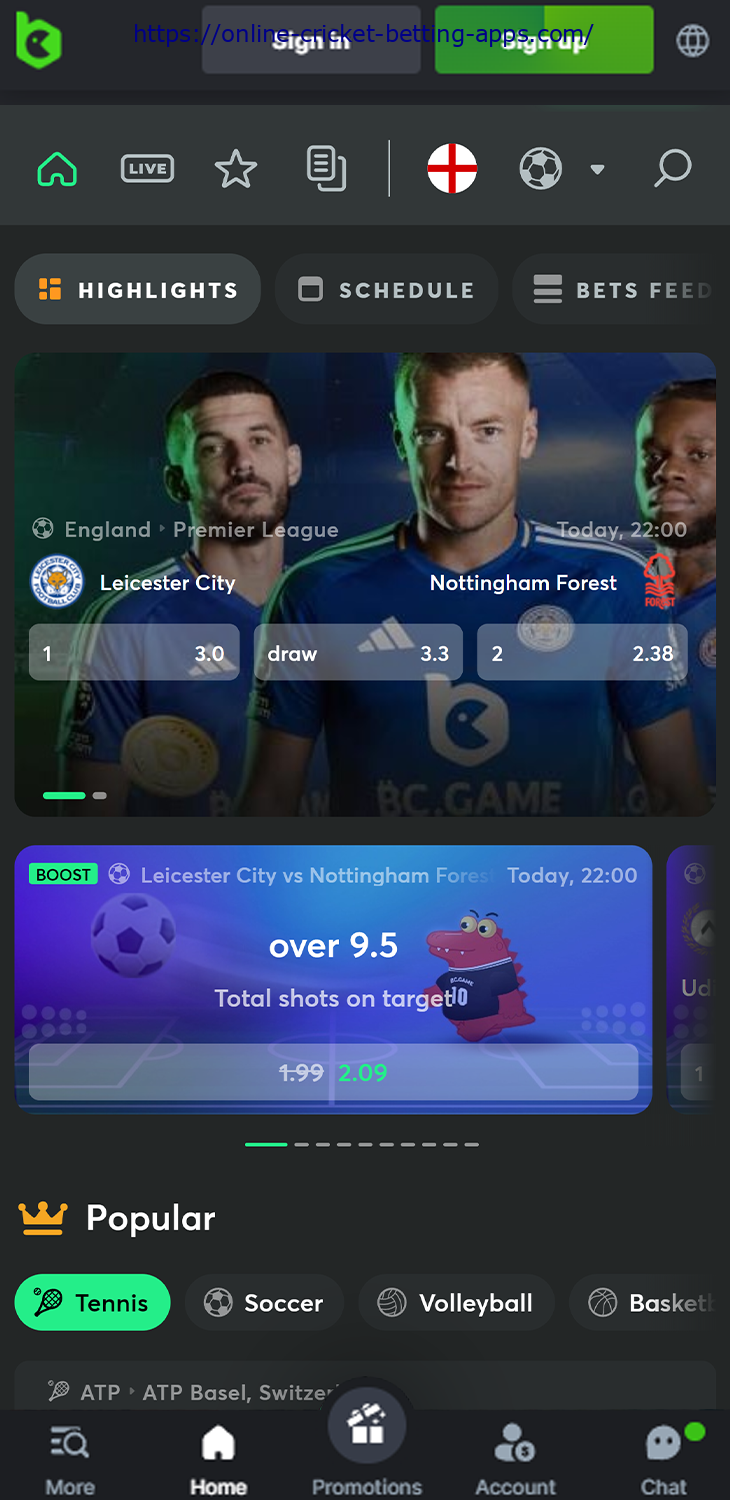Tap the green Sign up button
Screen dimensions: 730x1500
pyautogui.click(x=544, y=40)
